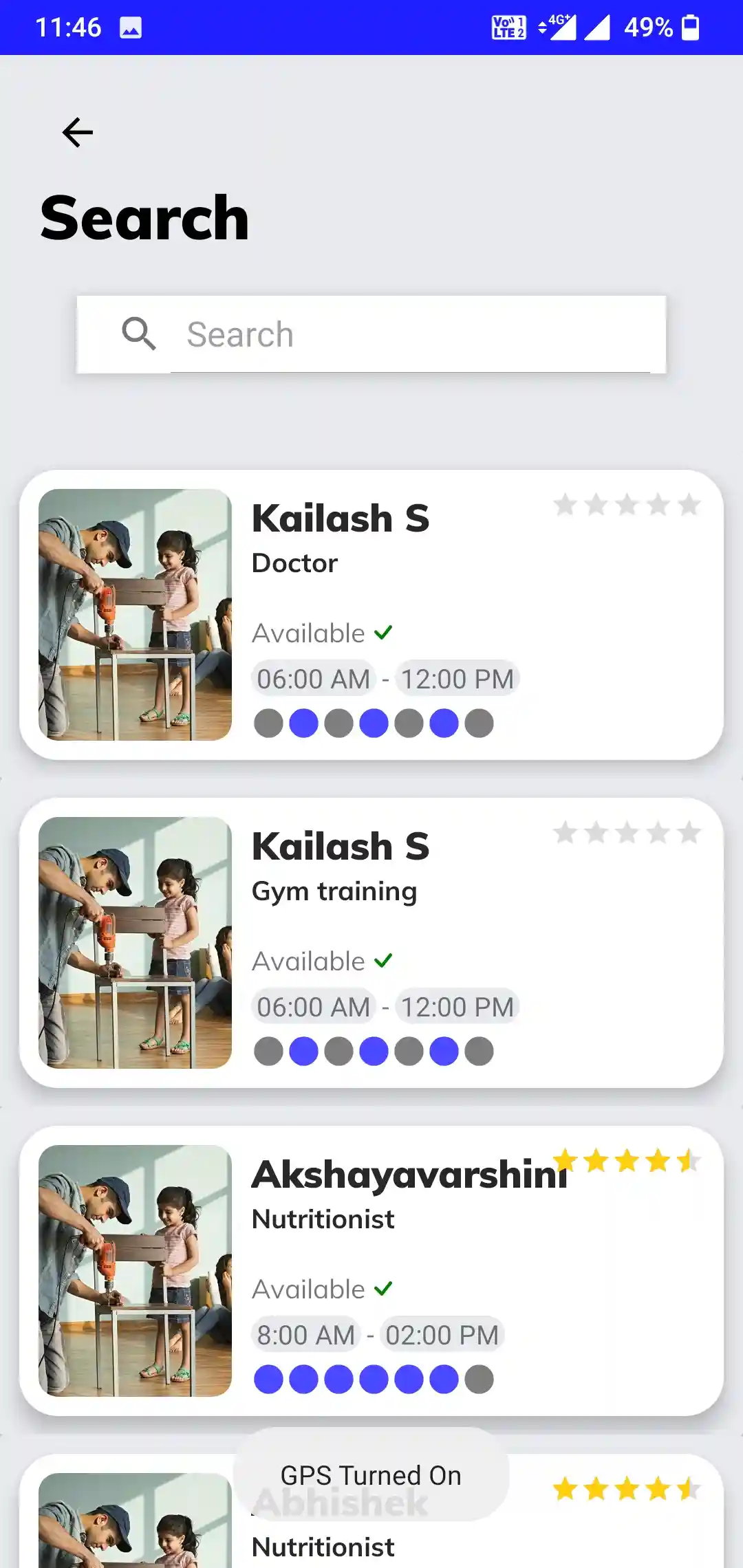Open Kailash S Doctor card
The image size is (743, 1568).
click(x=371, y=615)
